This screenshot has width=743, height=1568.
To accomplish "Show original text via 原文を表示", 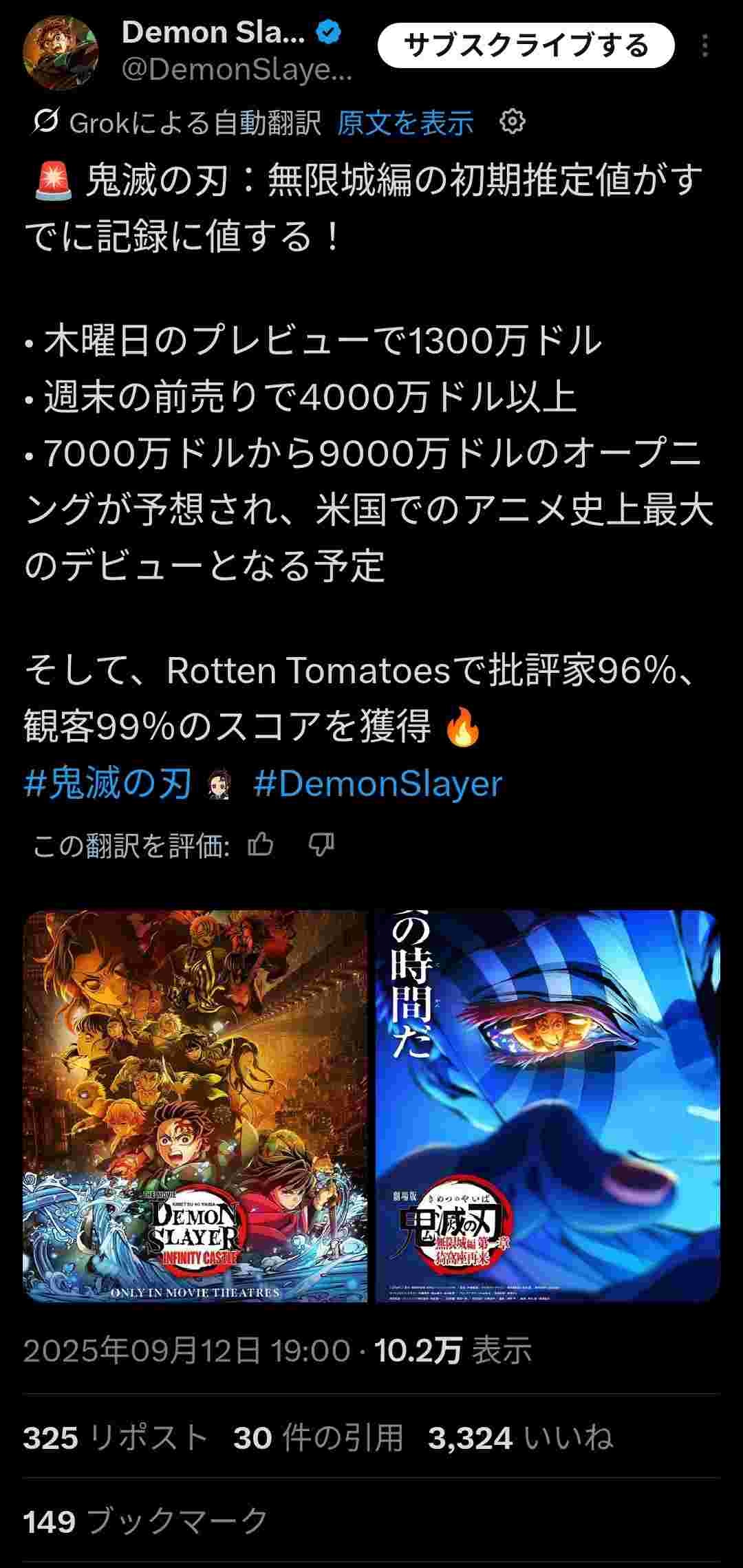I will pos(405,123).
